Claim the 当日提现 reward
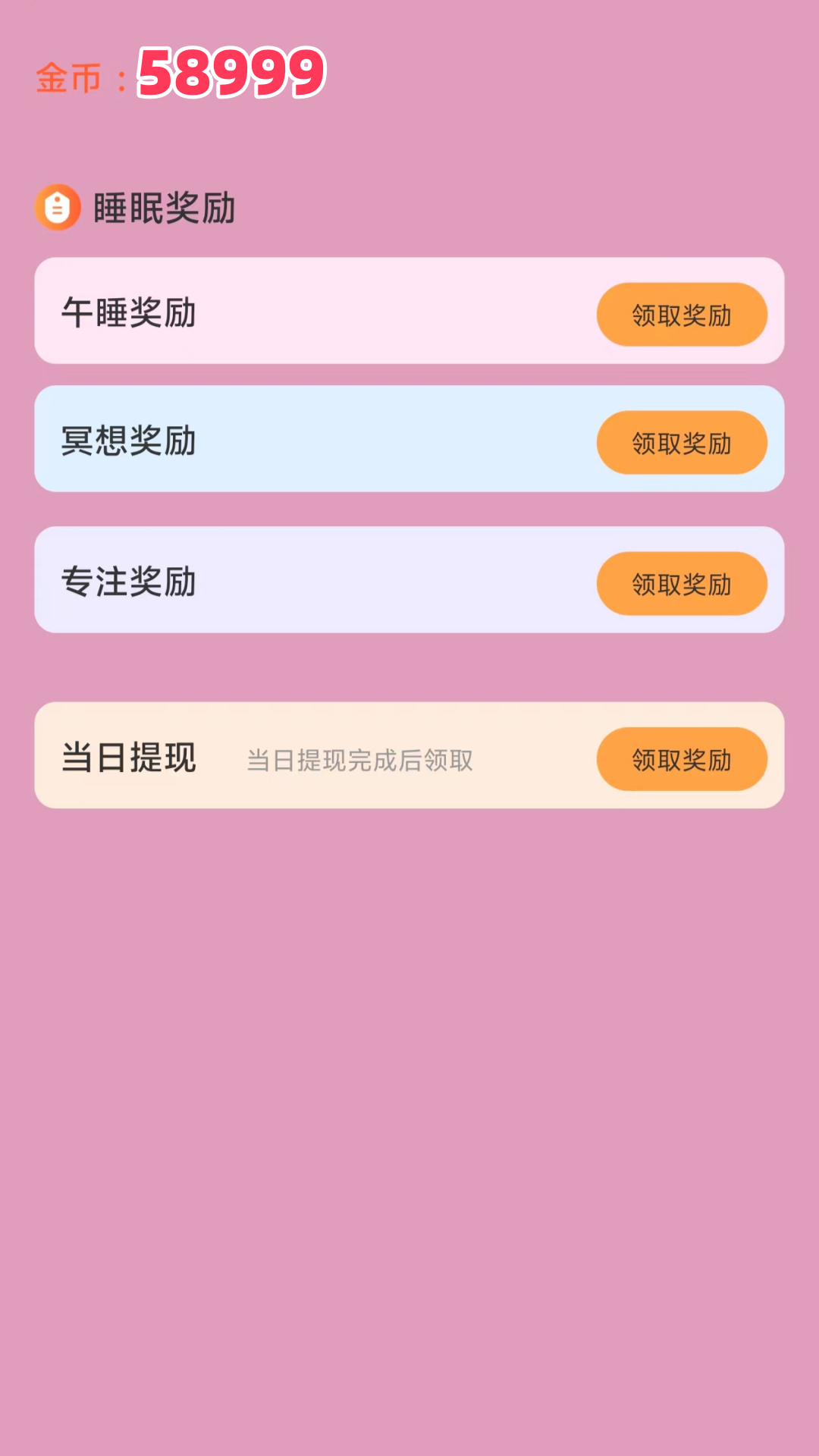Viewport: 819px width, 1456px height. (682, 759)
